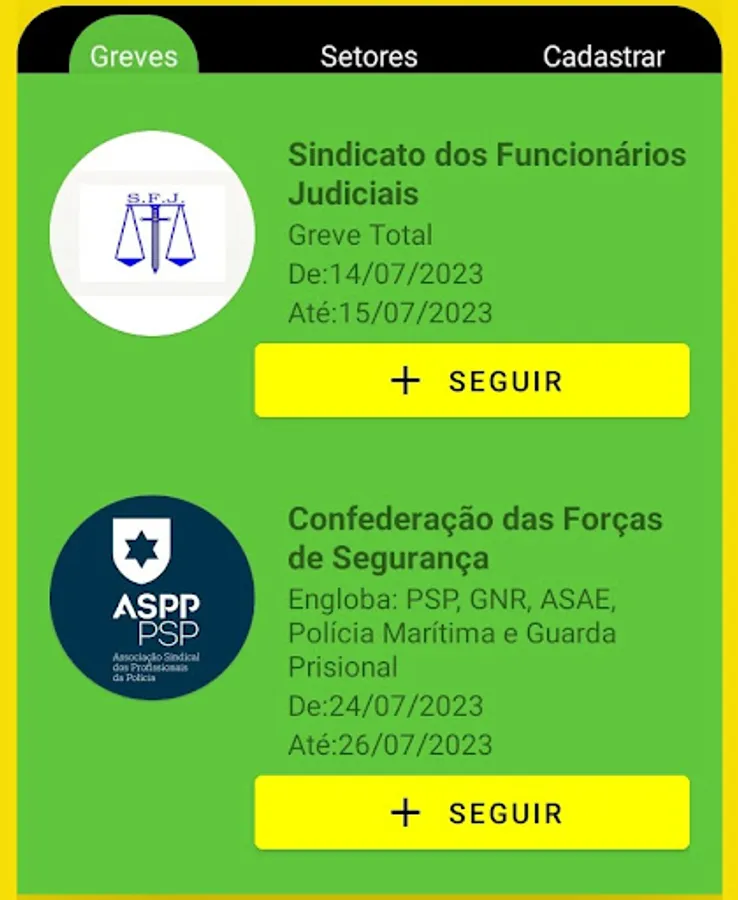The image size is (738, 900).
Task: Select the Greves tab
Action: 133,56
